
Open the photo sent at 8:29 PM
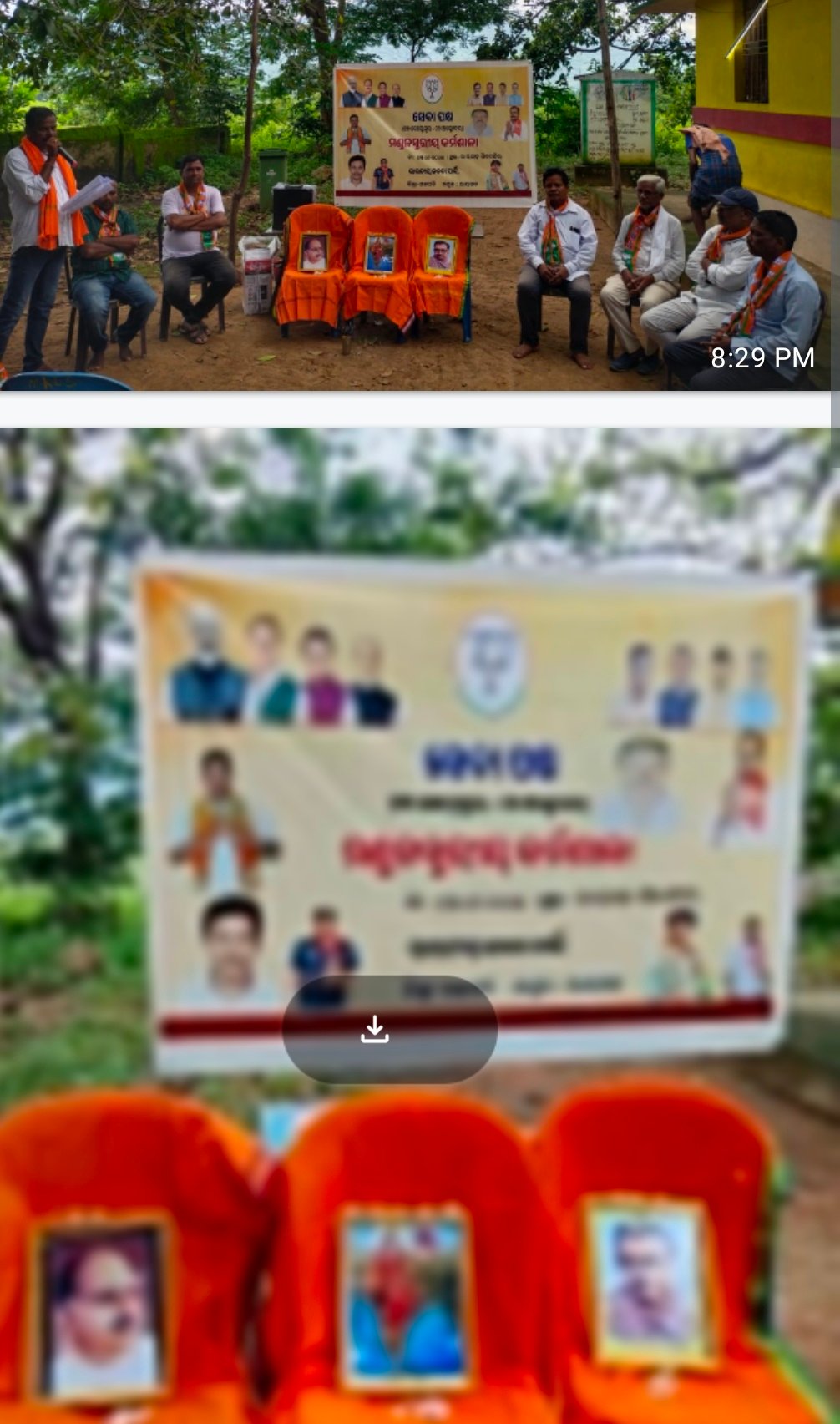pos(415,194)
